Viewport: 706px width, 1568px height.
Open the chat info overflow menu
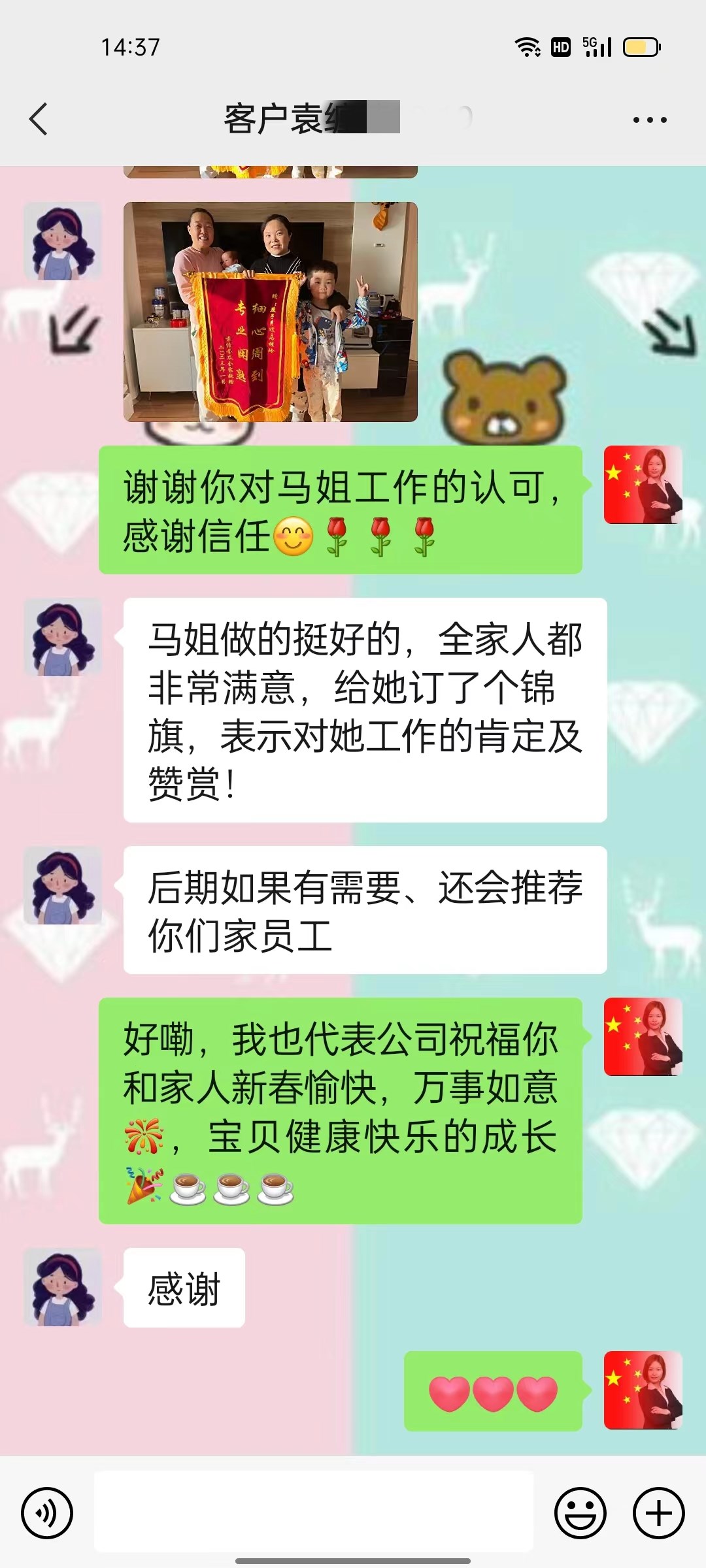point(649,120)
